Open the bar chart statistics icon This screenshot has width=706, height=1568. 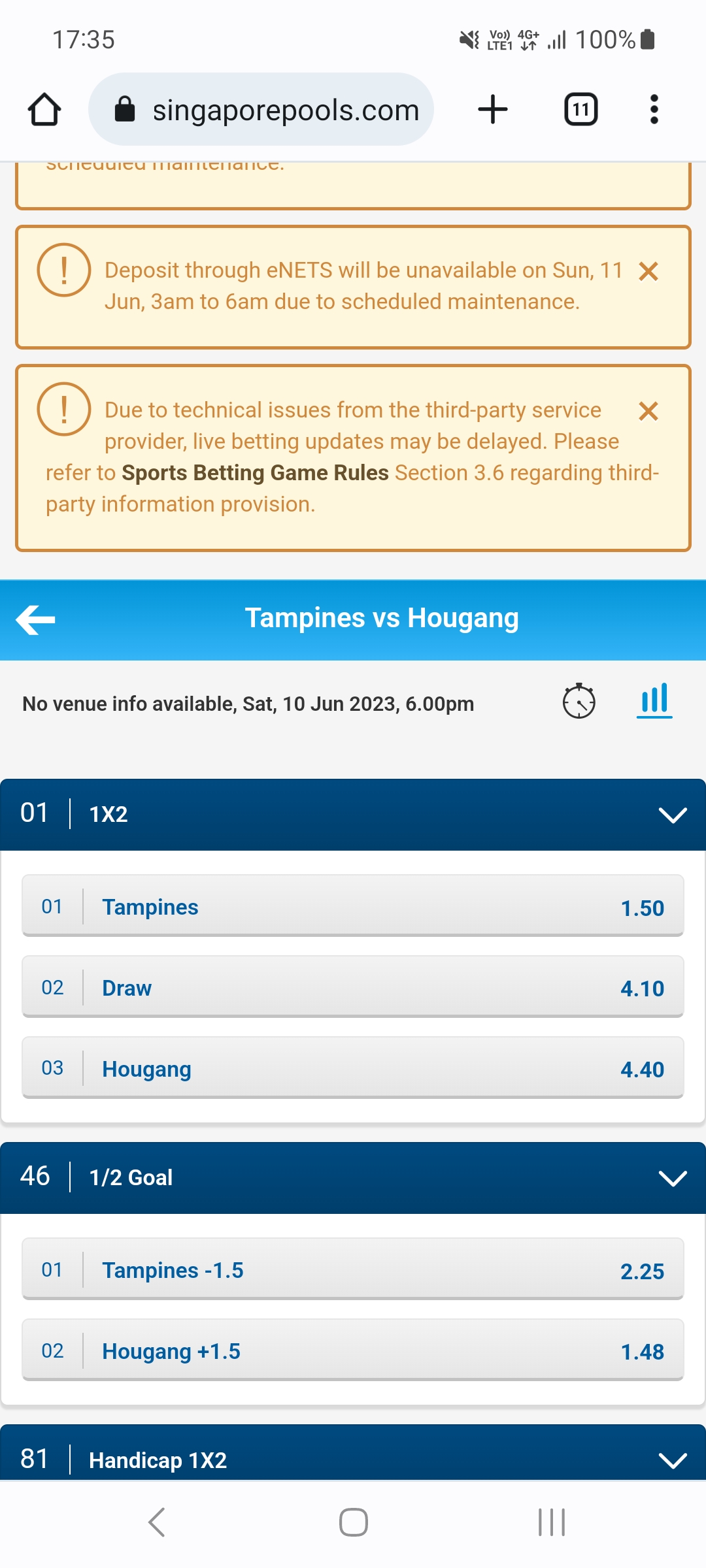point(654,700)
